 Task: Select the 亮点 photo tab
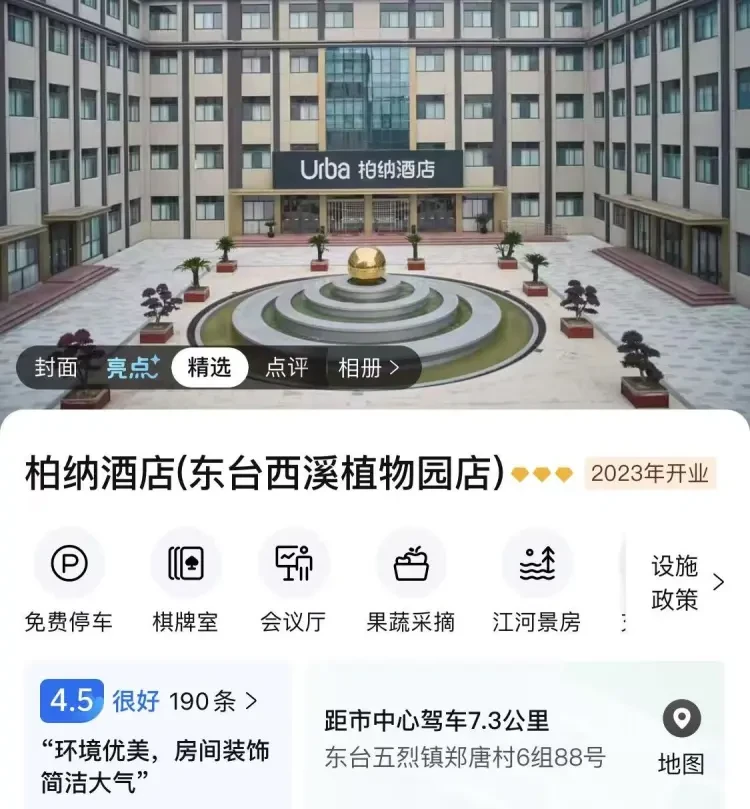[x=132, y=368]
